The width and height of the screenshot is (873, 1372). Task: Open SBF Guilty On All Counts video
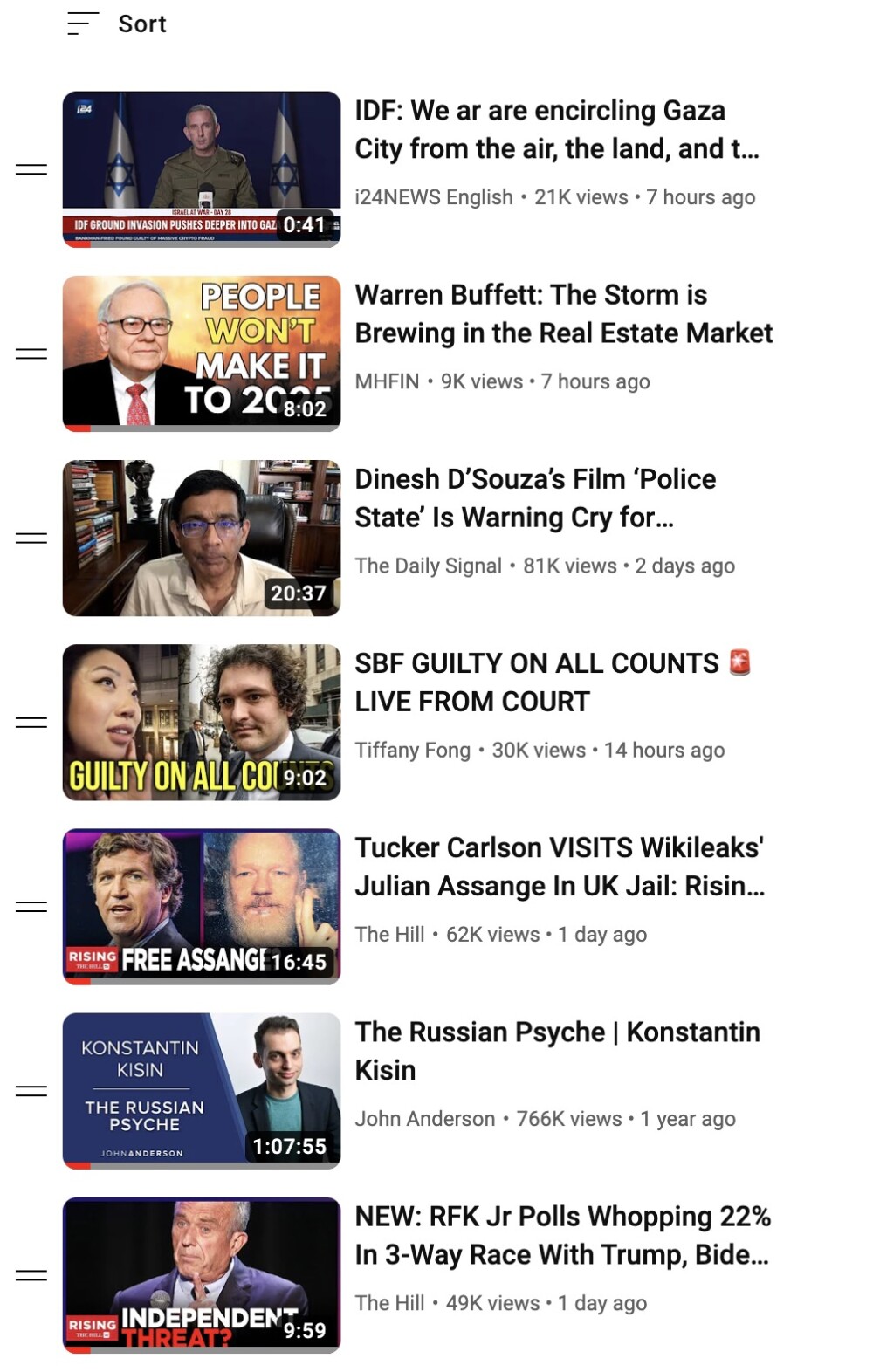click(202, 722)
